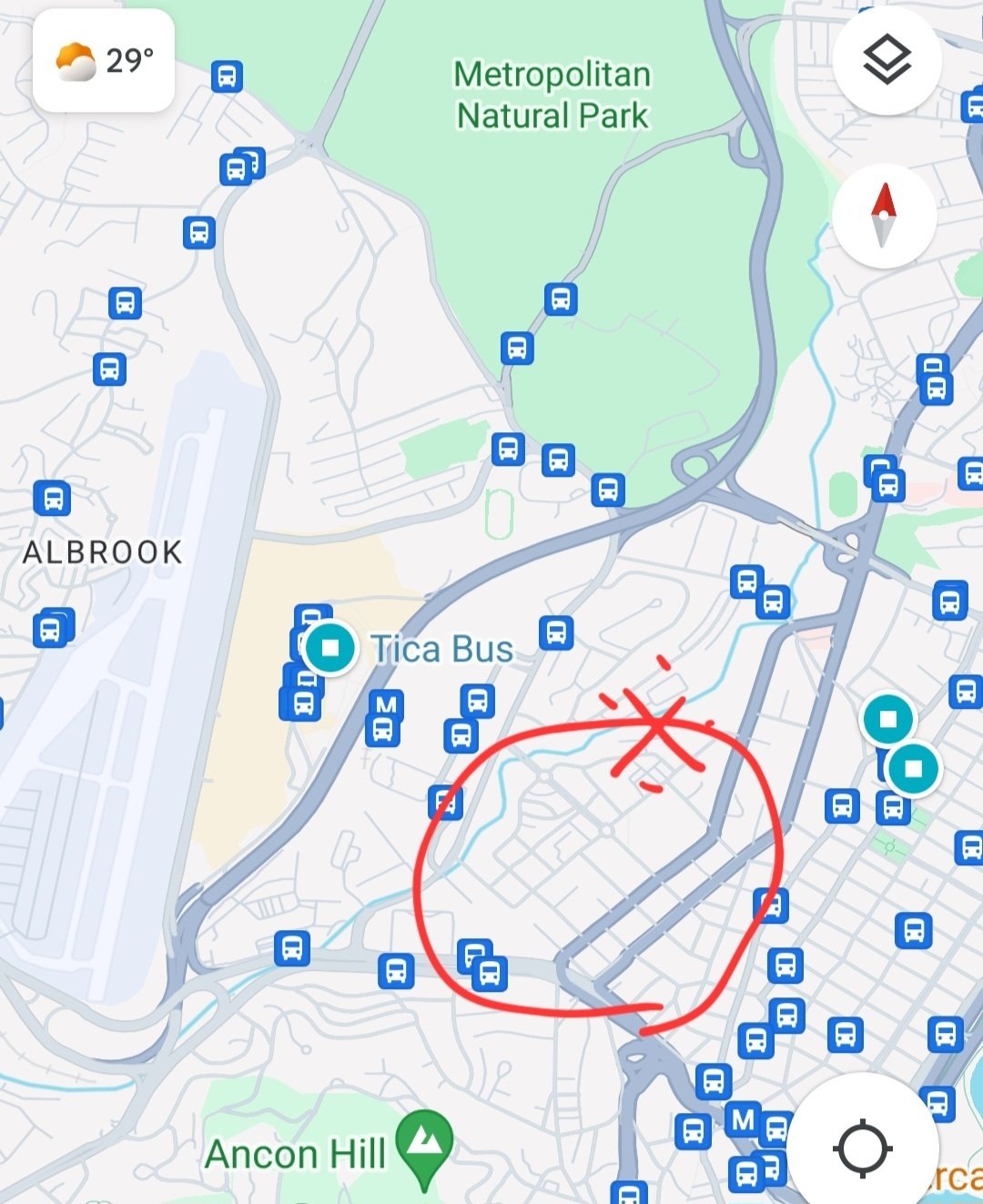
Task: Center map on my current location
Action: (x=862, y=1148)
